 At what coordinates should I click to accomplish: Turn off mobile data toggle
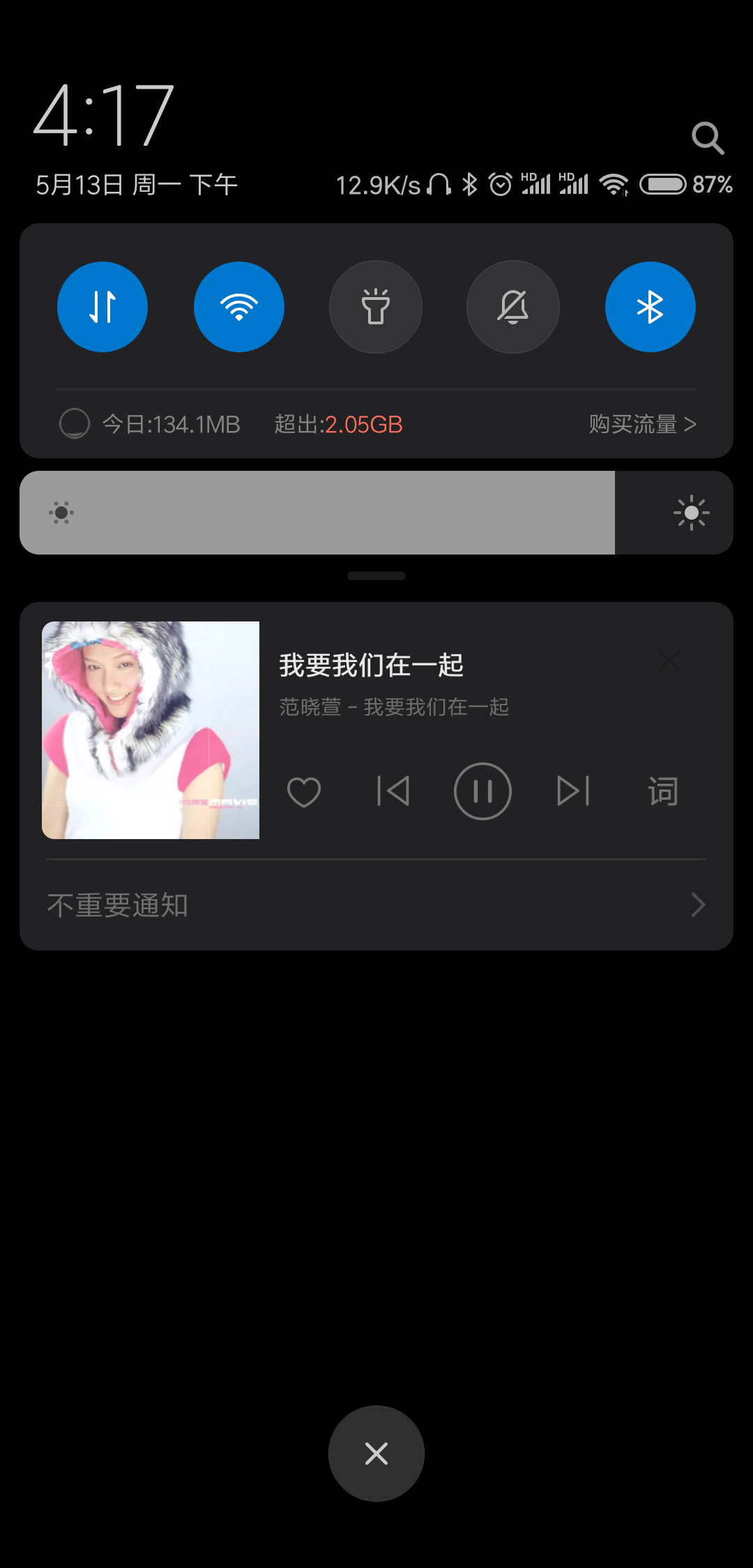[102, 307]
